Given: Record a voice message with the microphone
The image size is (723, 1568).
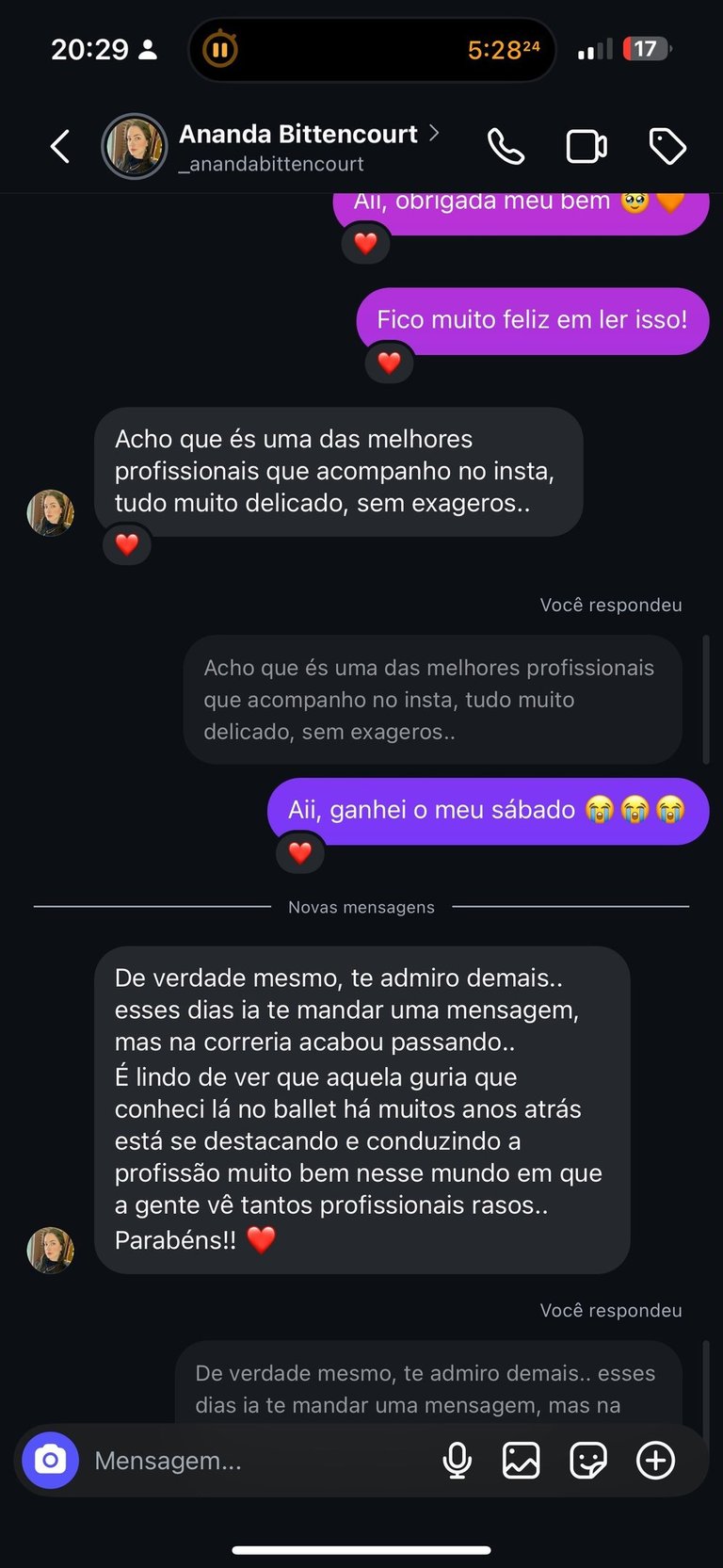Looking at the screenshot, I should point(458,1461).
